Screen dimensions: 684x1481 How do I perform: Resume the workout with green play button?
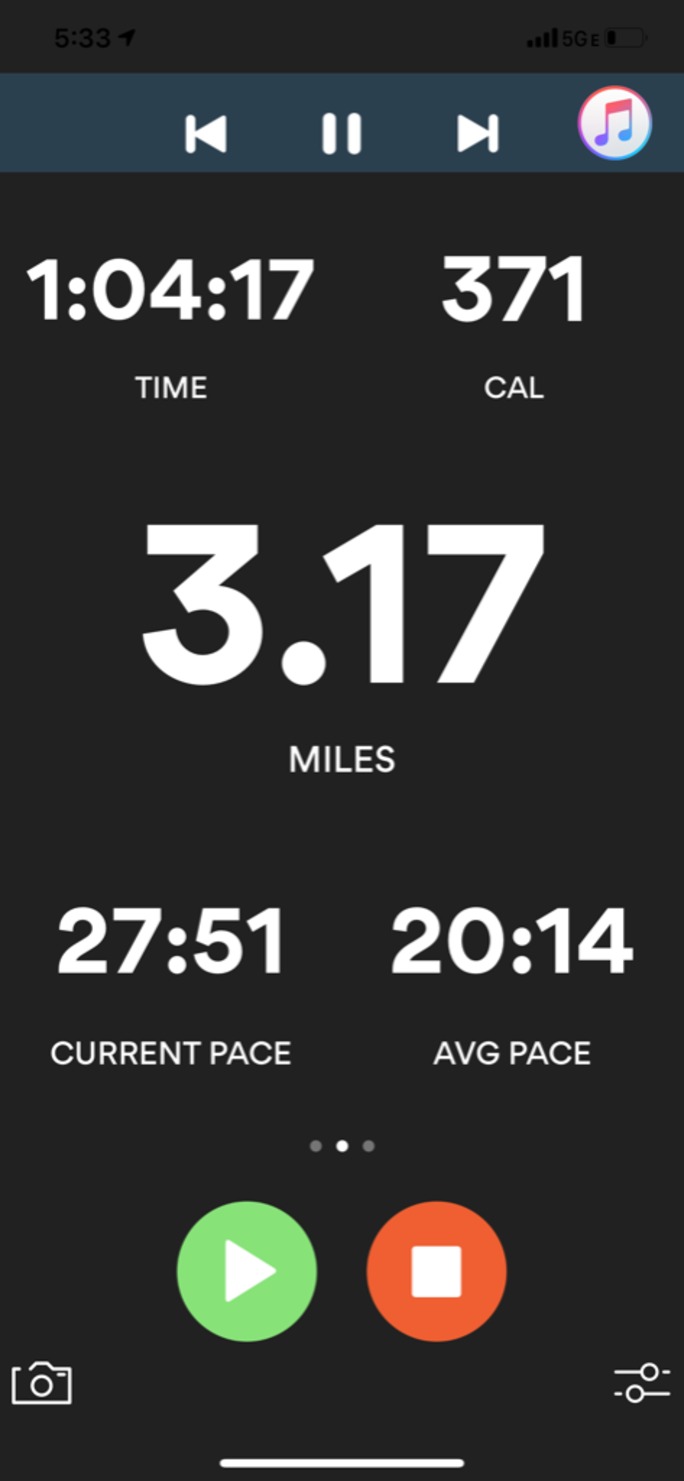[x=247, y=1271]
